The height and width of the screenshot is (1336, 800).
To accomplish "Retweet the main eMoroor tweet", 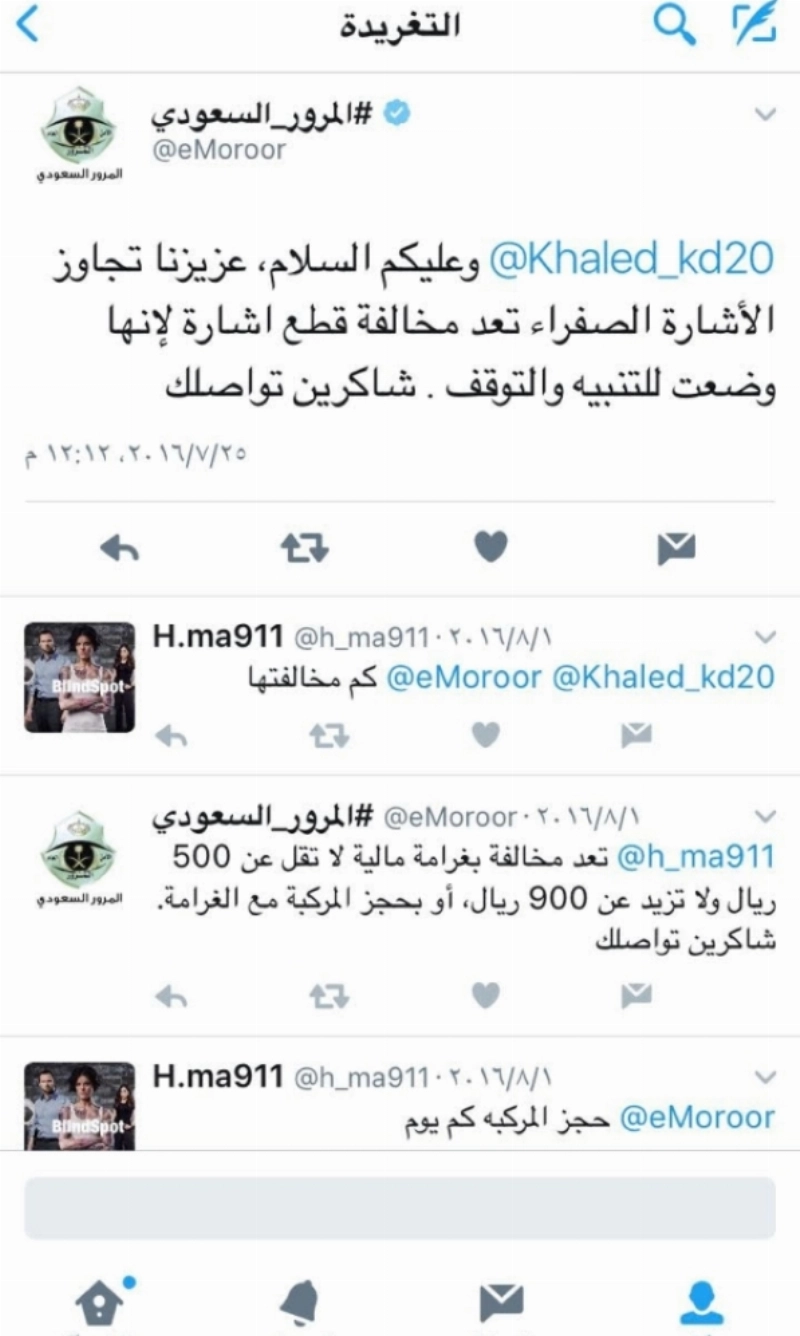I will pos(304,547).
